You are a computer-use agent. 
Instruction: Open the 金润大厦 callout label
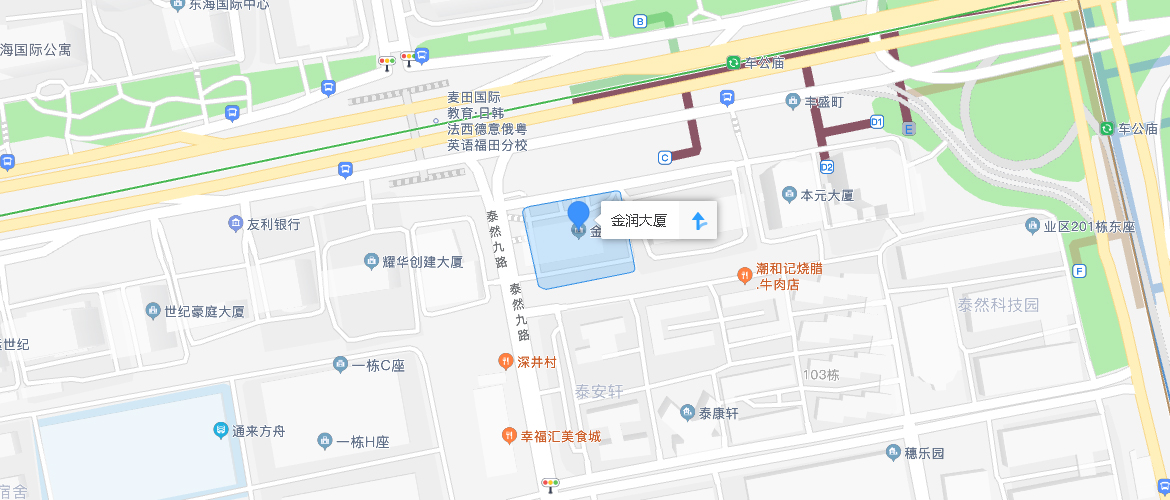pos(639,220)
